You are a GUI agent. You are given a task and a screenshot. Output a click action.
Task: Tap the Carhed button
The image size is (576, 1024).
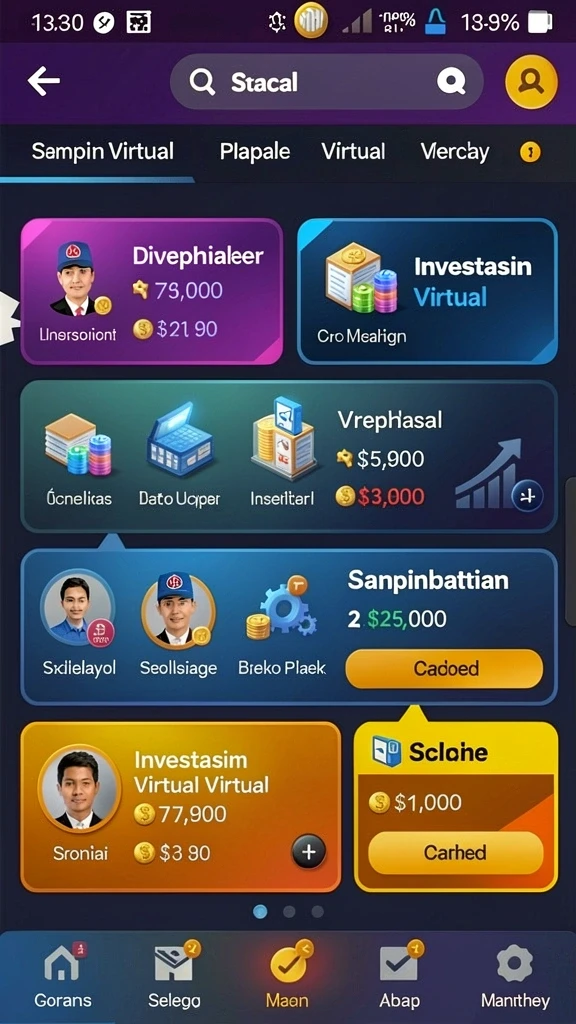click(455, 852)
